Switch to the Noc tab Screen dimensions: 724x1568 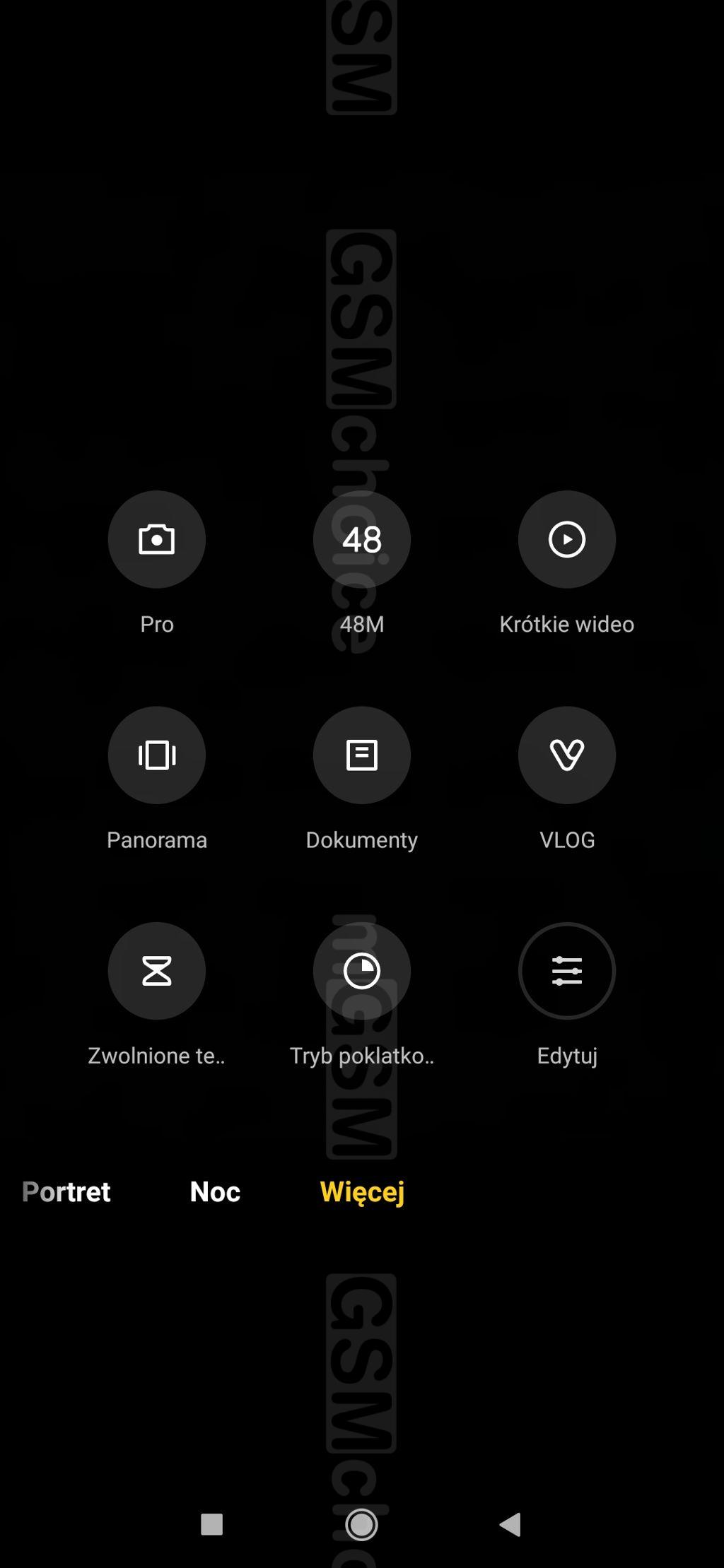point(215,1192)
